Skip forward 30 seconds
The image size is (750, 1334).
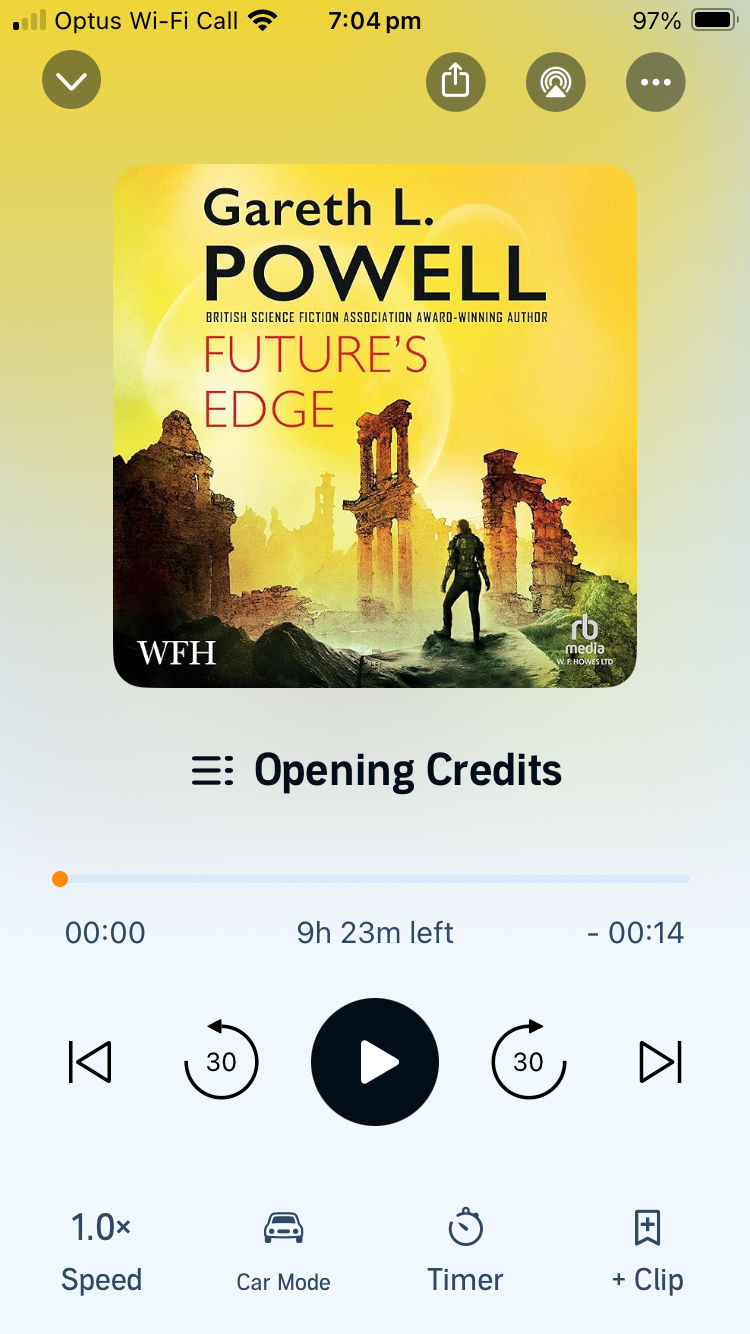(528, 1061)
